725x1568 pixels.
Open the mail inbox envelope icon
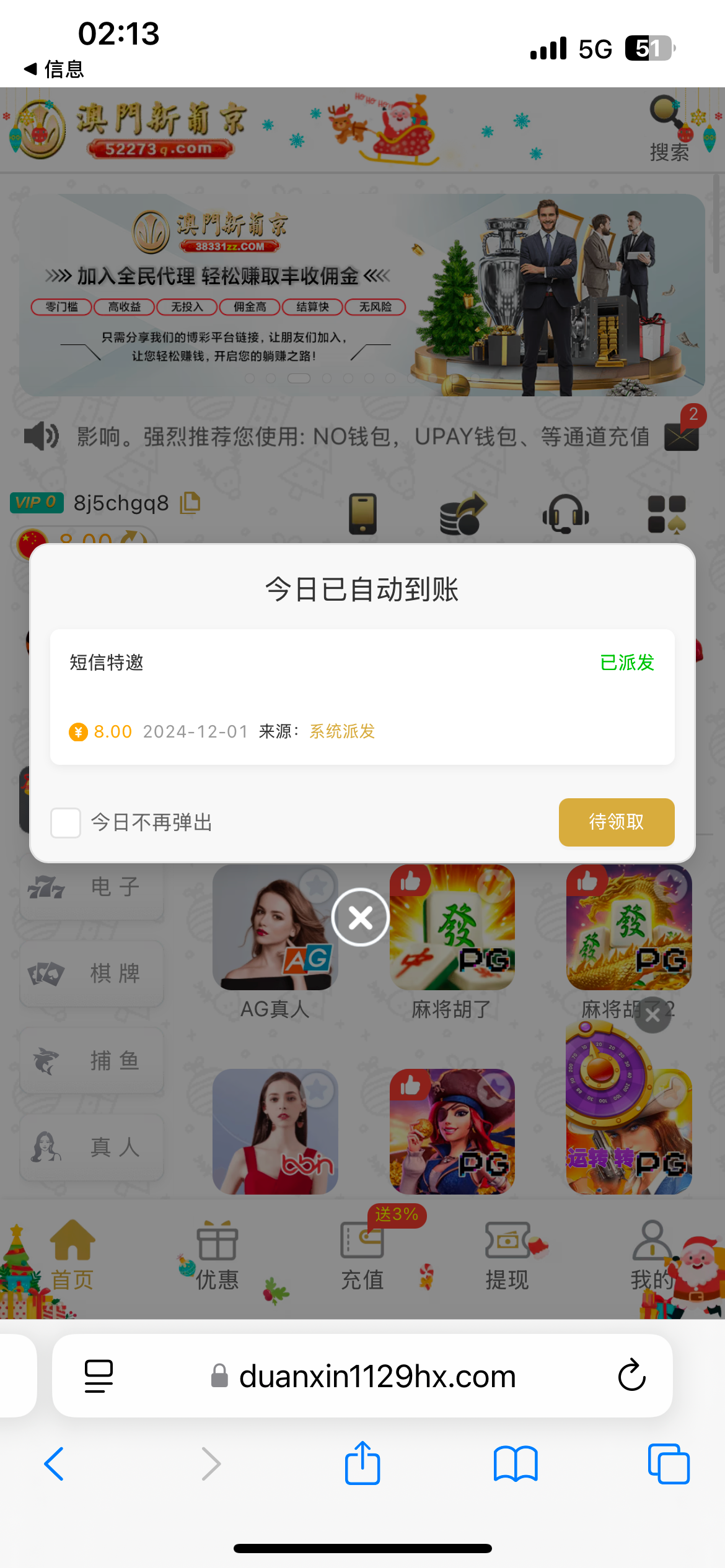point(681,436)
